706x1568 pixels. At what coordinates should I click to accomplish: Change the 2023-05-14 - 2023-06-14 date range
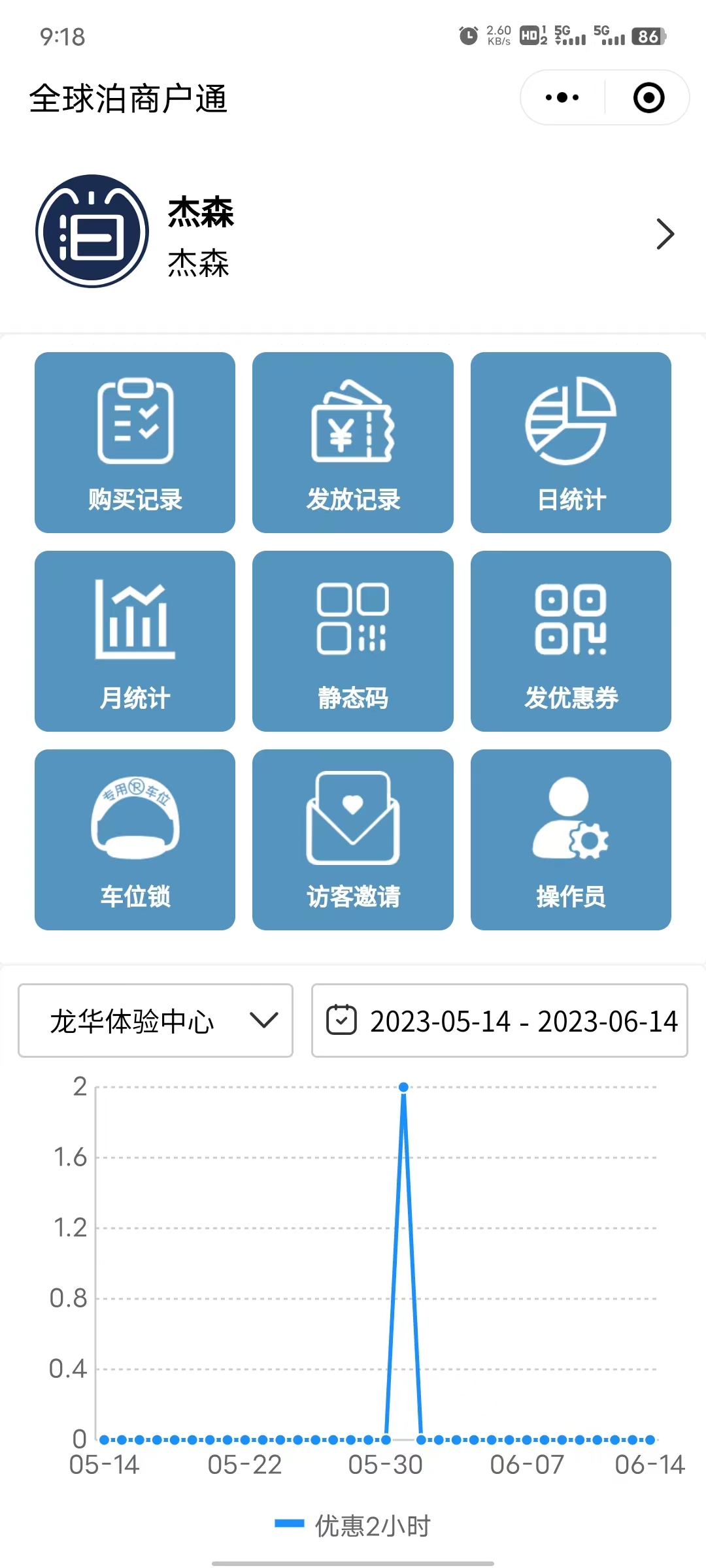(x=499, y=1021)
